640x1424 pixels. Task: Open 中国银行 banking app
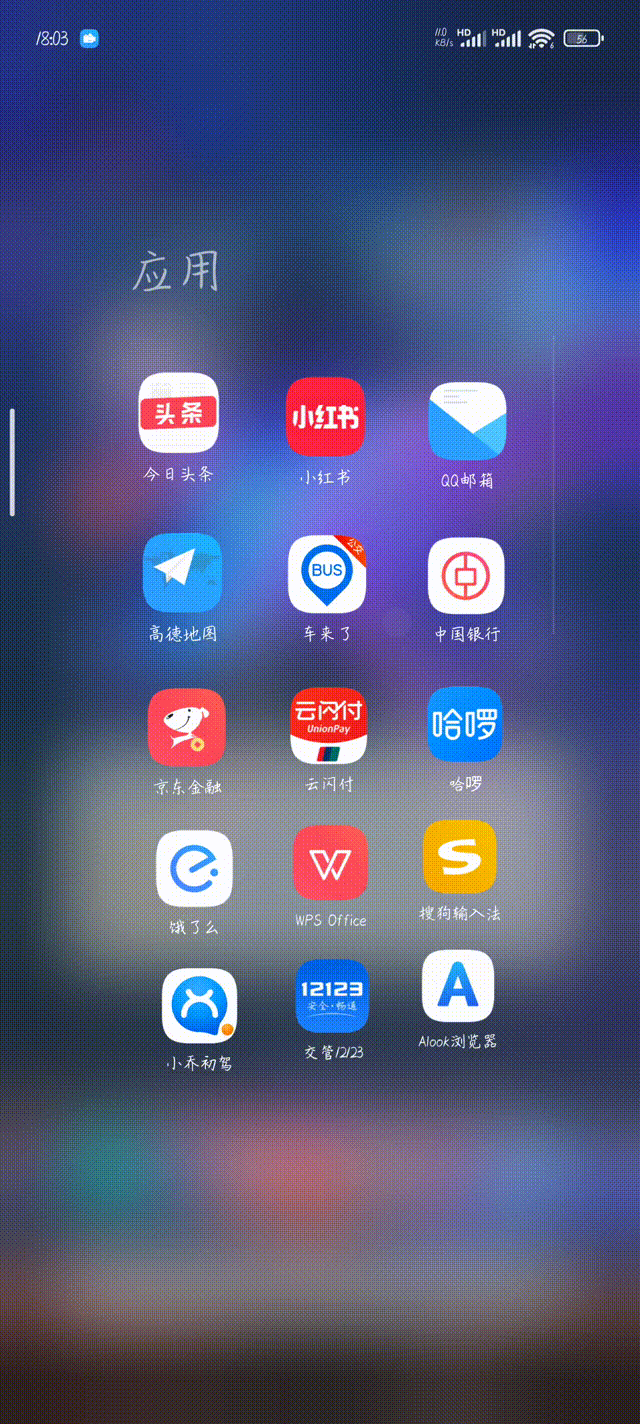pos(467,576)
